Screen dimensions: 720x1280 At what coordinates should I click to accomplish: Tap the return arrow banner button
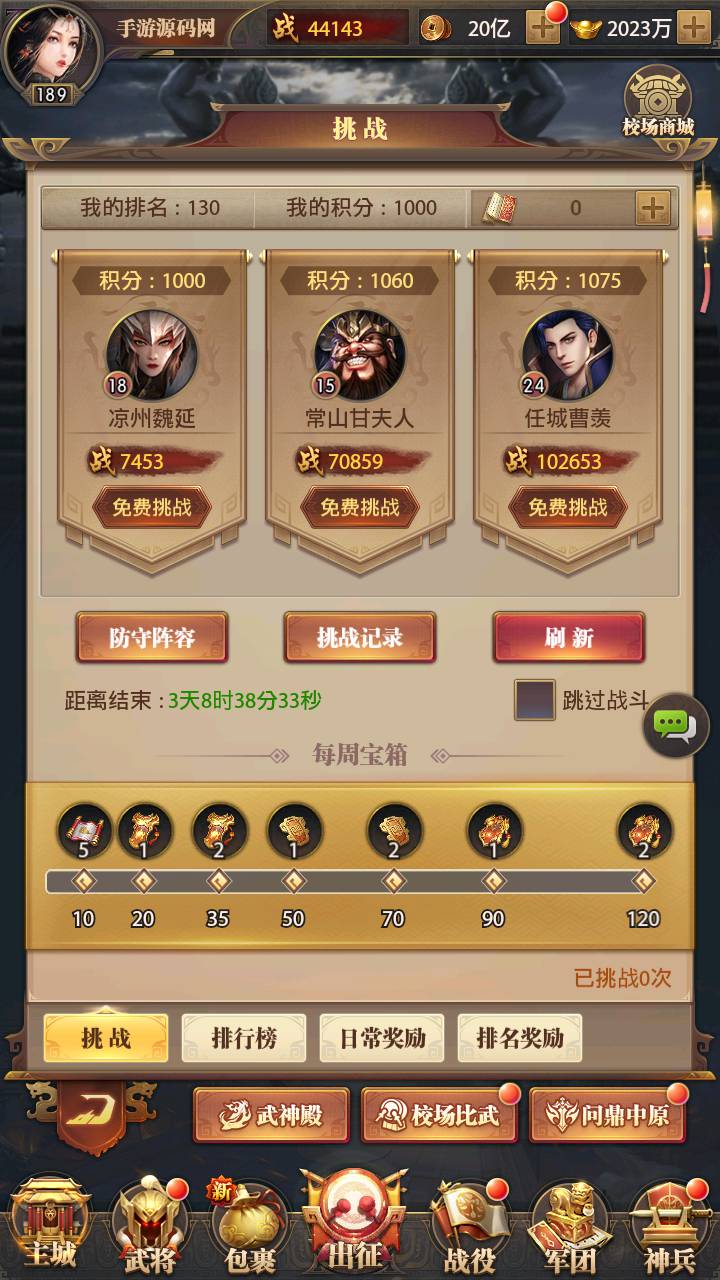tap(93, 1110)
